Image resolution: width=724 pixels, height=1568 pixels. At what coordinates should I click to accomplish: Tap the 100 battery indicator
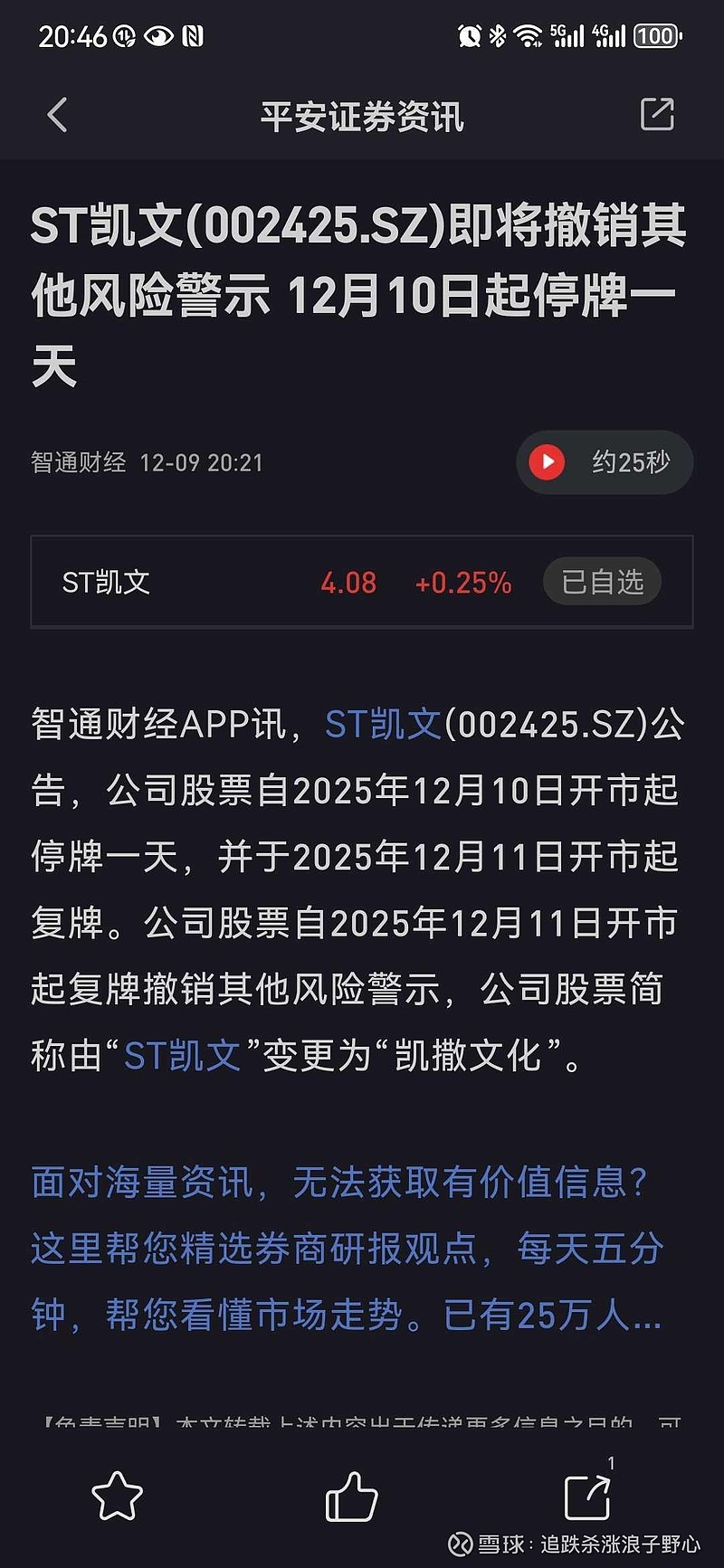click(x=659, y=36)
